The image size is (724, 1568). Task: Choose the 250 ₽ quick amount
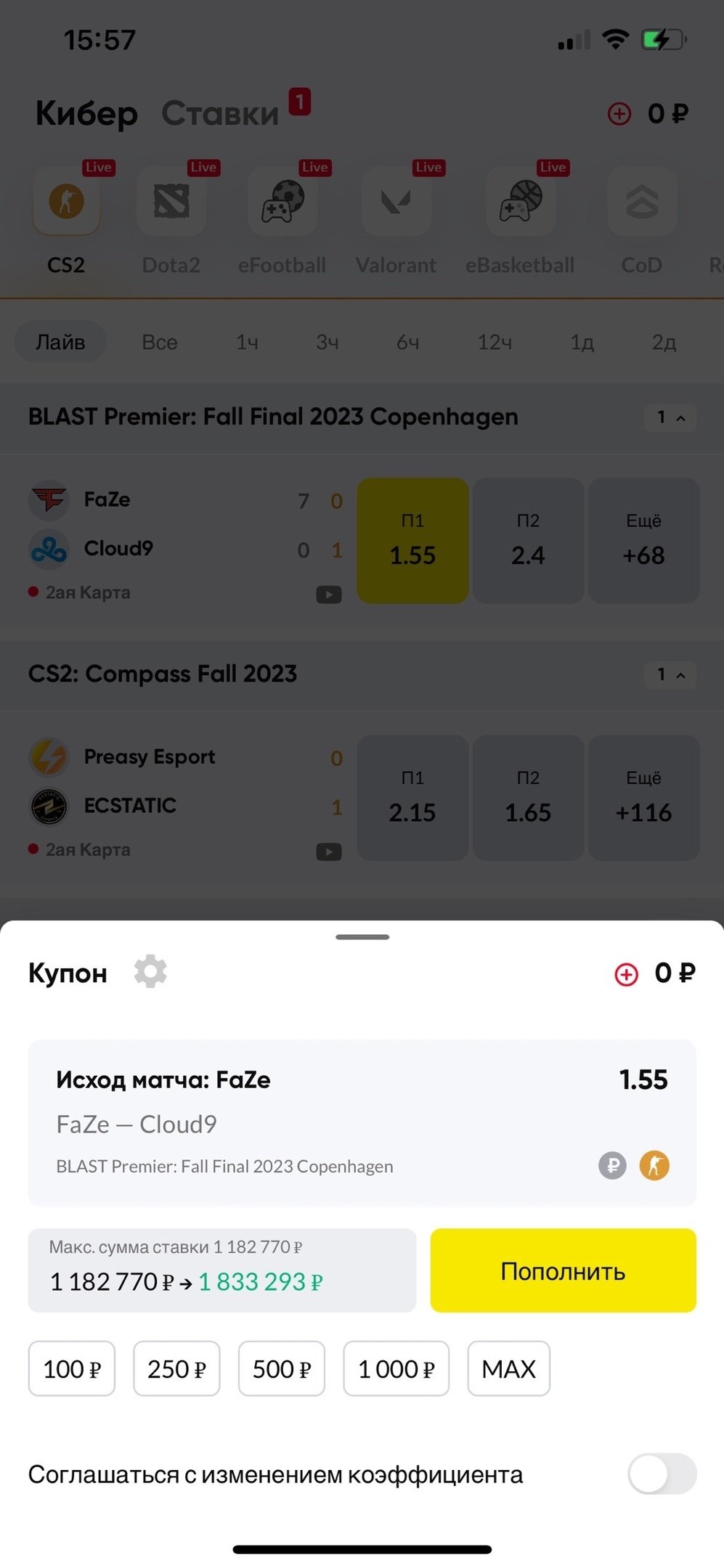[x=176, y=1368]
